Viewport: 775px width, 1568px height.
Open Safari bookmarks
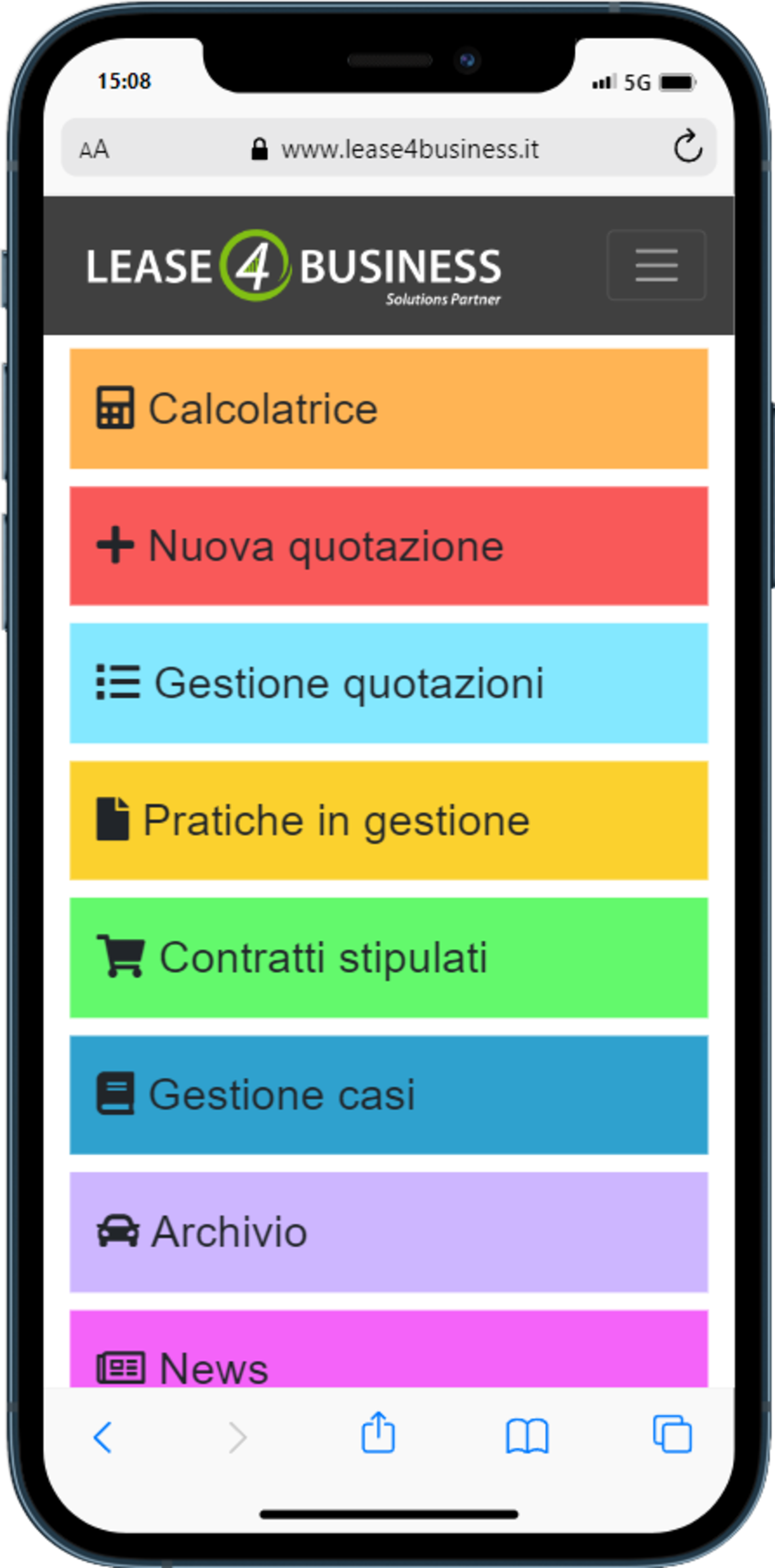(527, 1436)
